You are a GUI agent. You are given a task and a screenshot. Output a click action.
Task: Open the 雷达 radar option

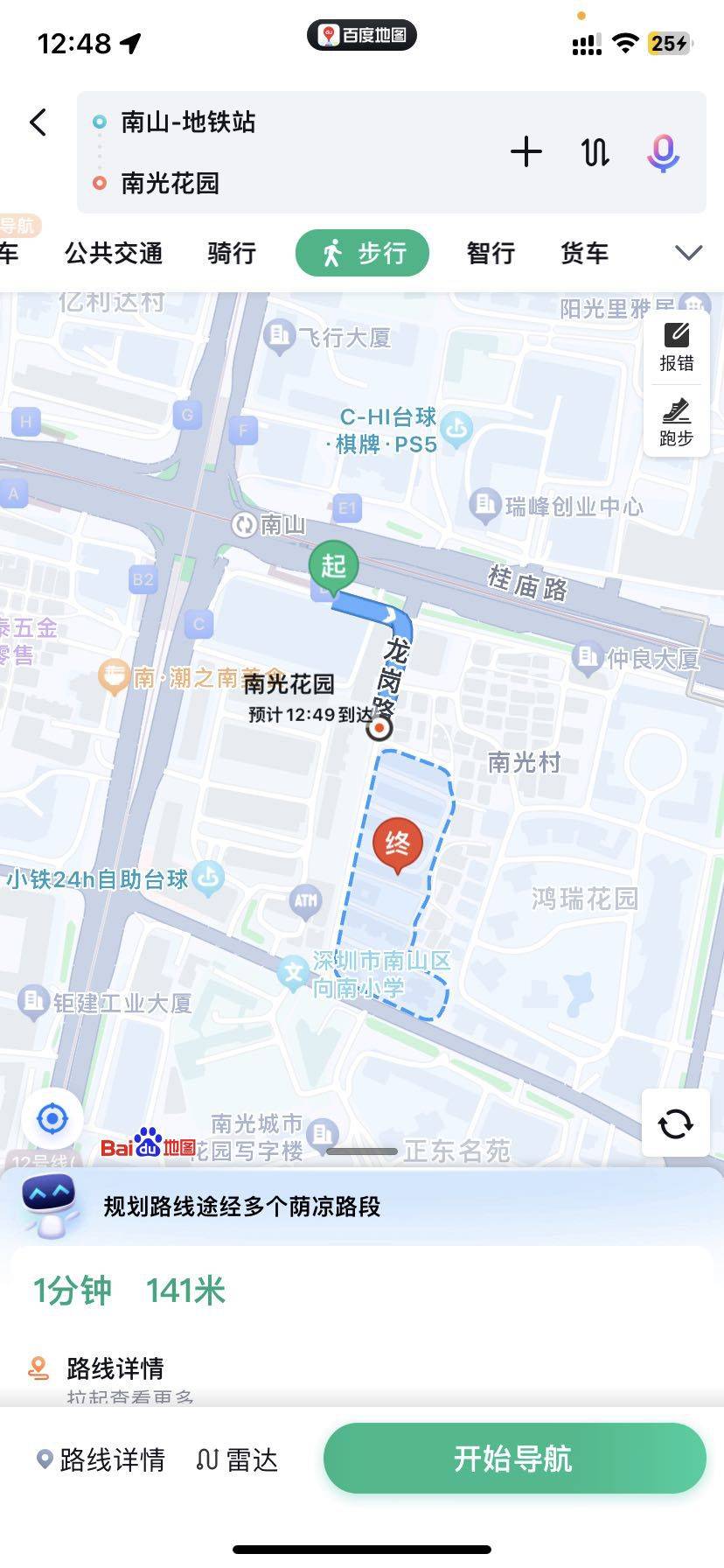coord(237,1459)
